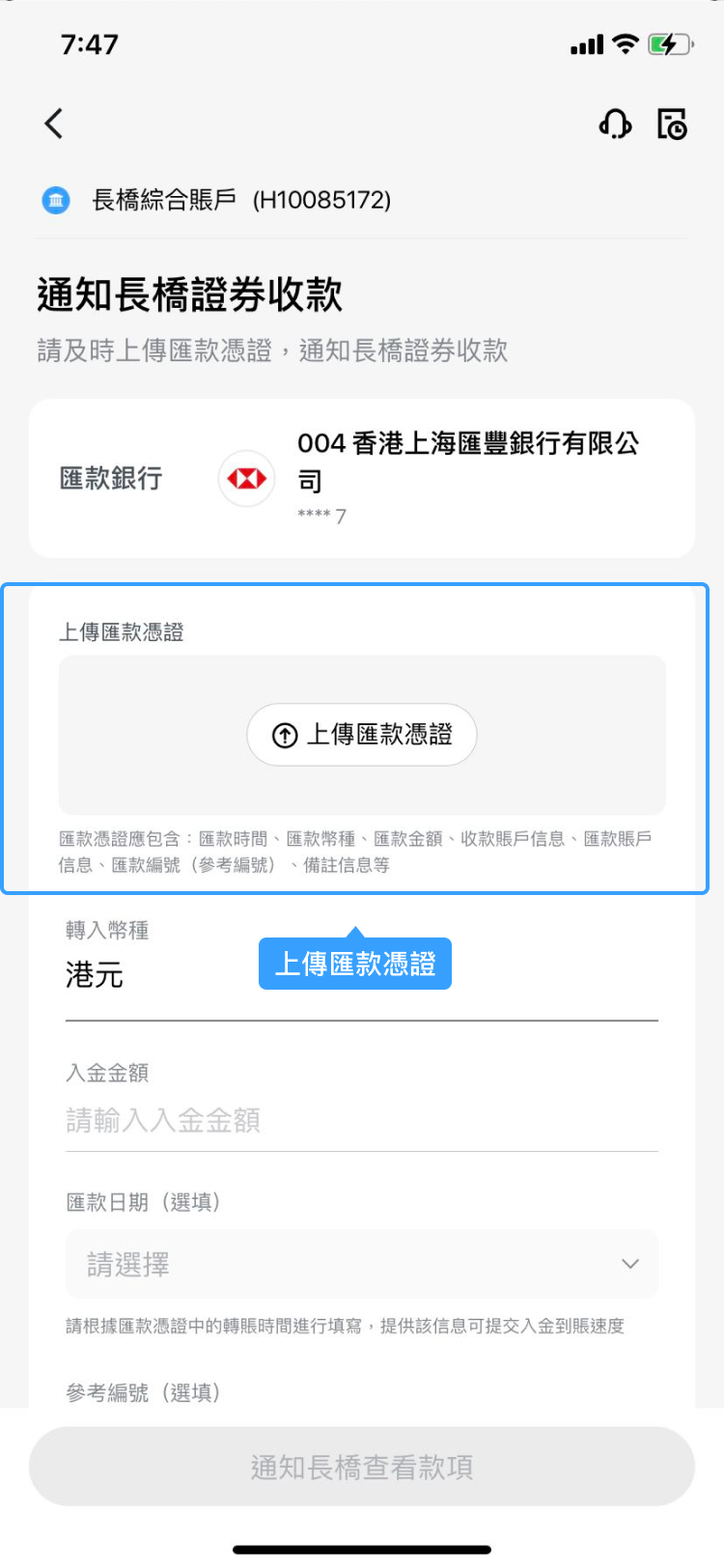Focus the 入金金額 amount input field
The width and height of the screenshot is (724, 1568).
pos(362,1120)
